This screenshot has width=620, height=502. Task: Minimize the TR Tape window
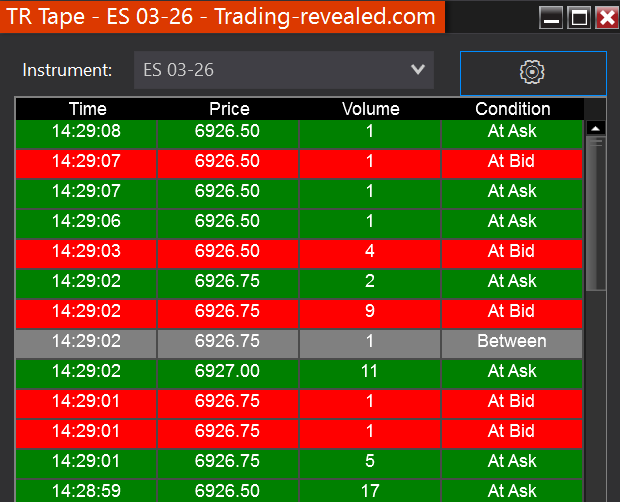pyautogui.click(x=551, y=17)
